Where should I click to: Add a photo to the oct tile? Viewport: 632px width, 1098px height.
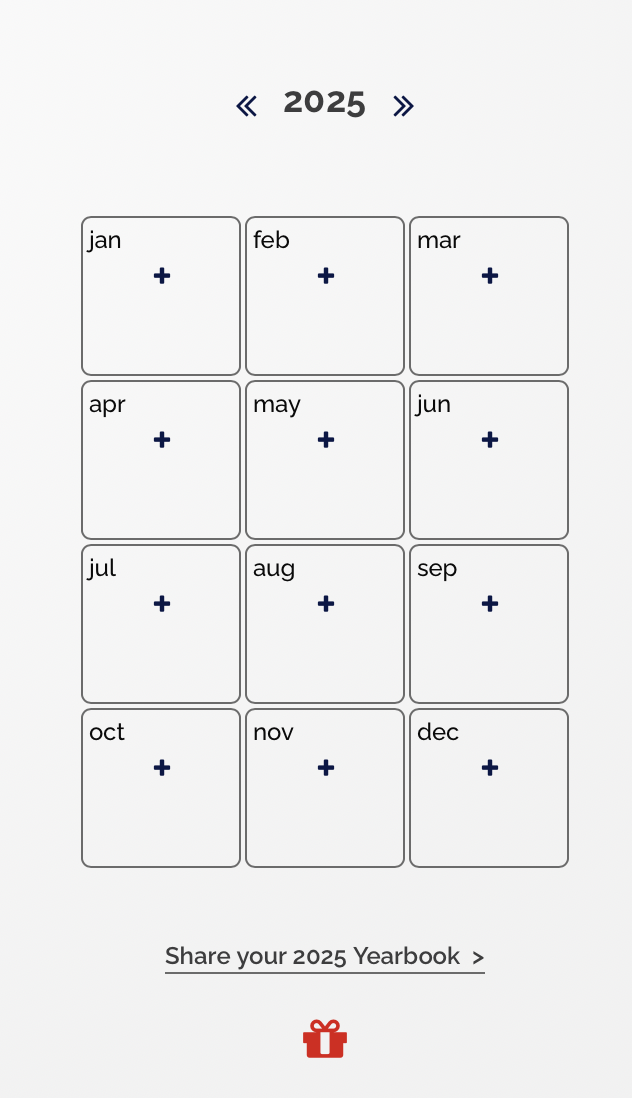point(162,768)
